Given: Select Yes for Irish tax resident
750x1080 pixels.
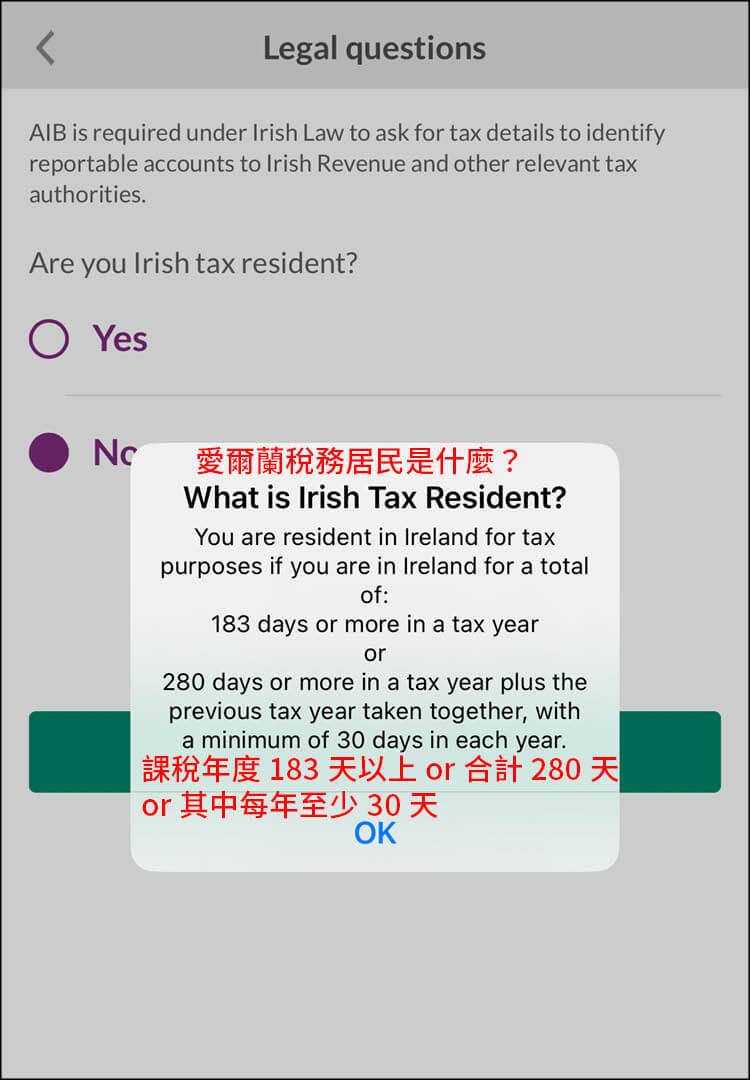Looking at the screenshot, I should pyautogui.click(x=49, y=339).
